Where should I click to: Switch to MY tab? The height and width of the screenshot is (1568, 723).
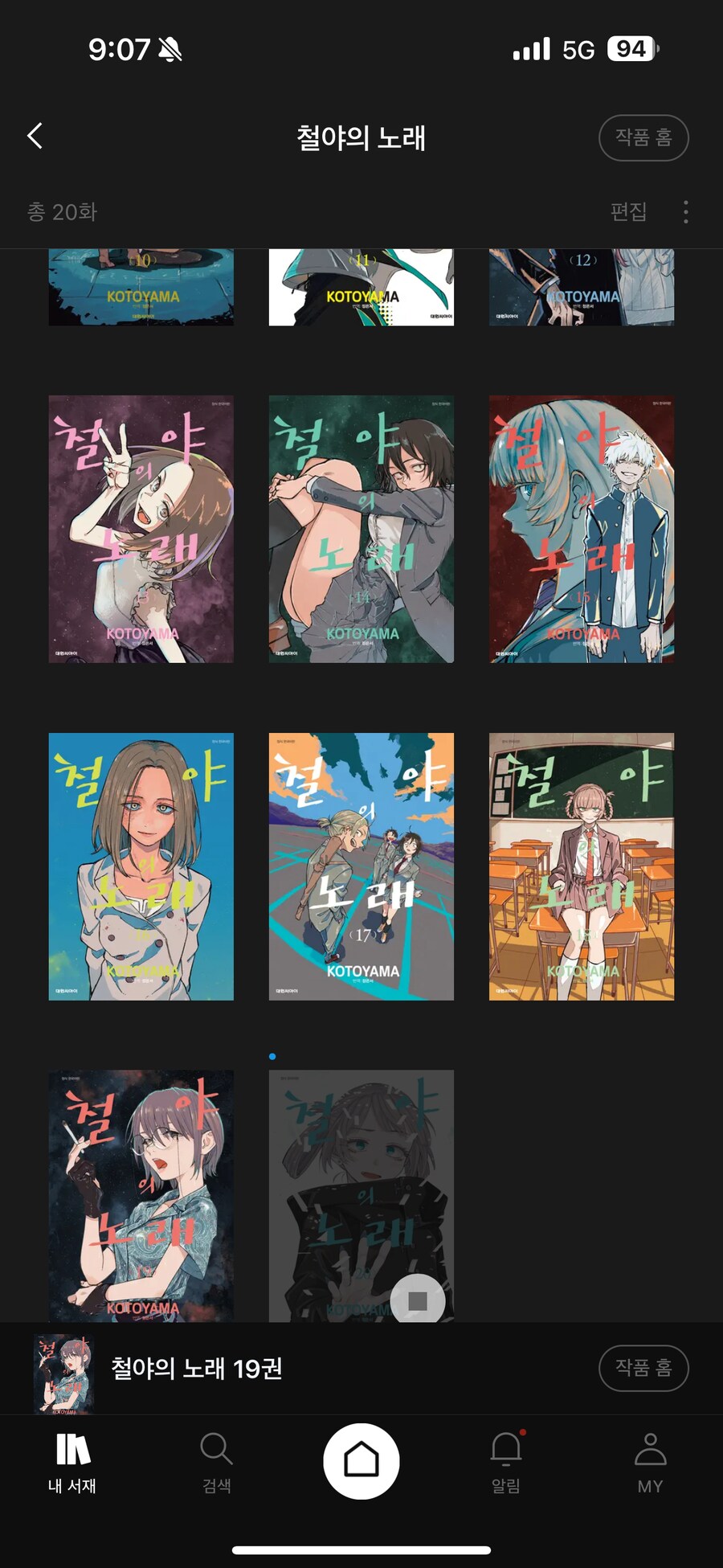[650, 1462]
